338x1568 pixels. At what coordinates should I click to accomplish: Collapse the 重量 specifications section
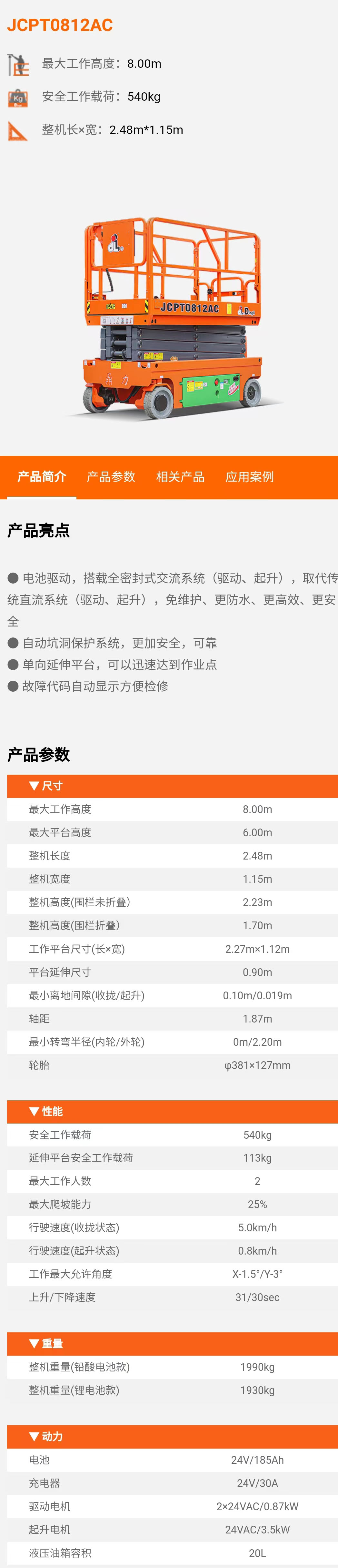click(45, 1343)
